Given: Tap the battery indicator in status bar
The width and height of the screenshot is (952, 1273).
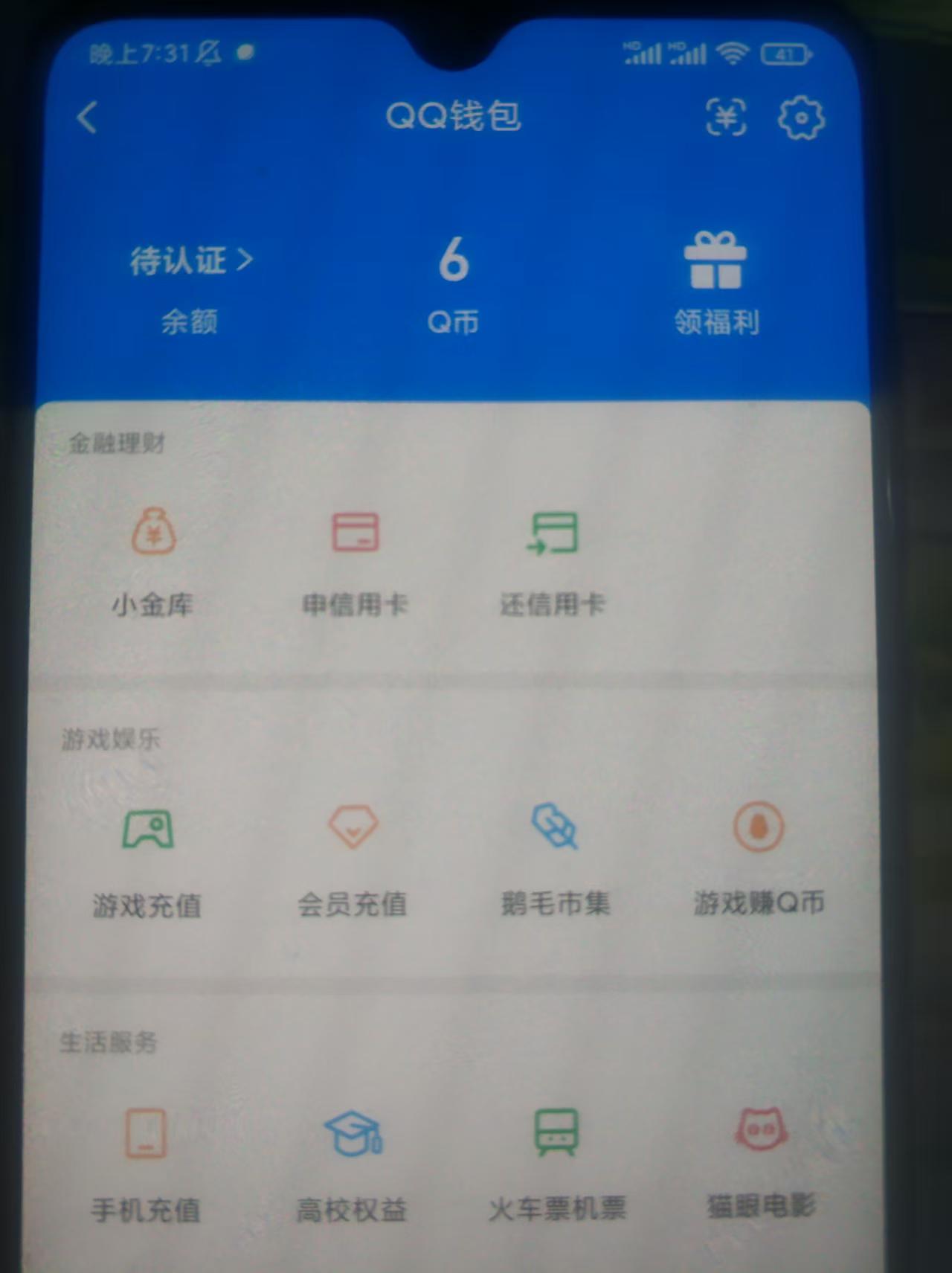Looking at the screenshot, I should [787, 53].
